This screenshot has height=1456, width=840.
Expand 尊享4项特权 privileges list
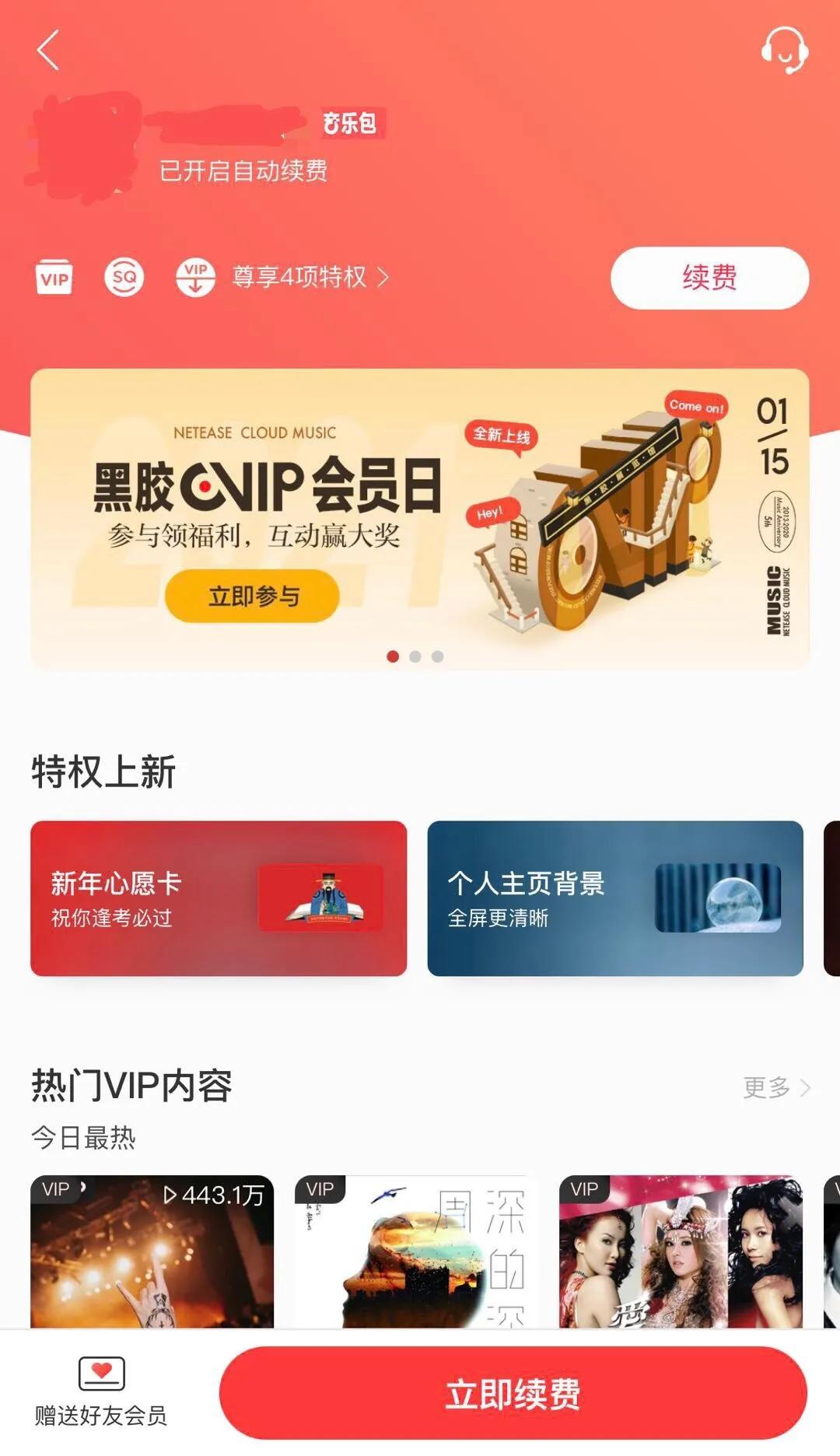[x=308, y=277]
